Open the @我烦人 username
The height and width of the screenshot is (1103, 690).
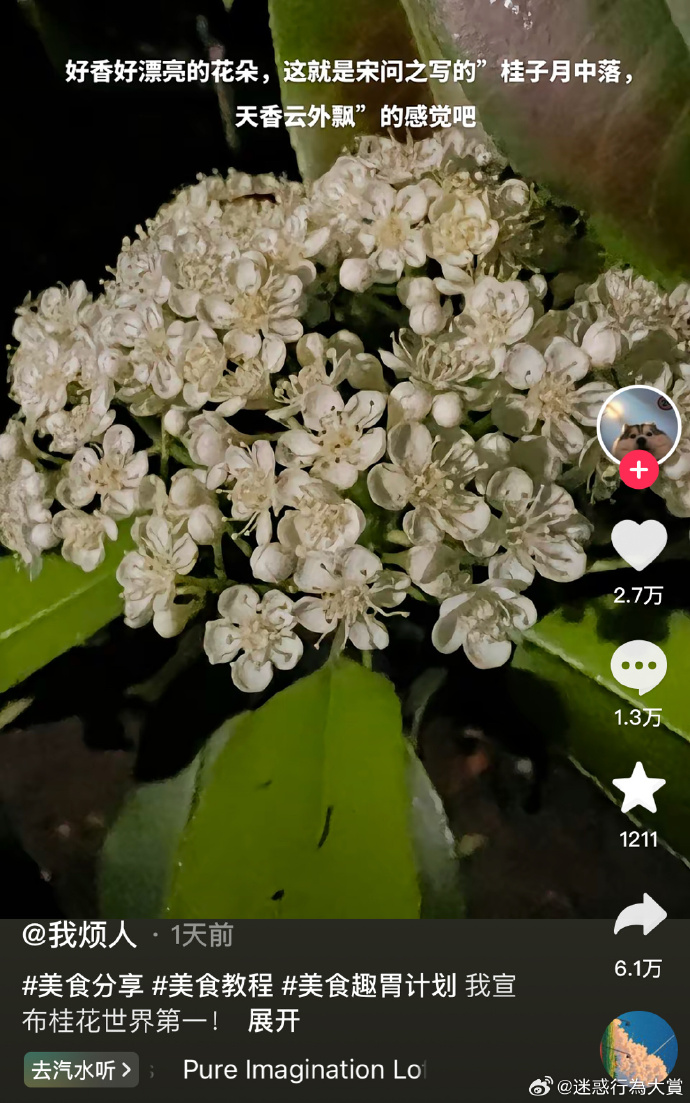tap(79, 936)
